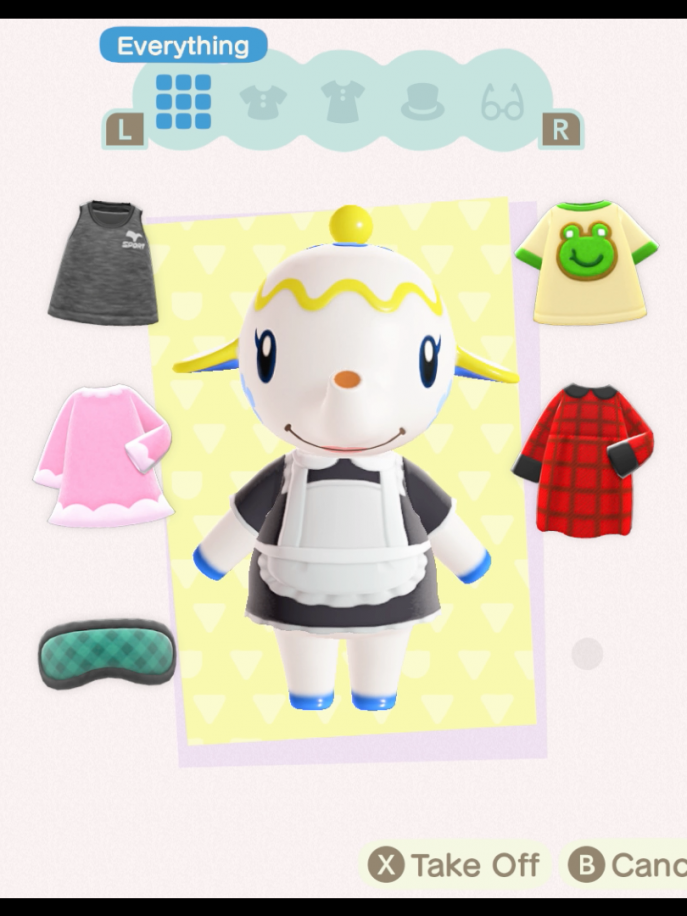
Task: Switch to the tops category tab
Action: point(263,102)
